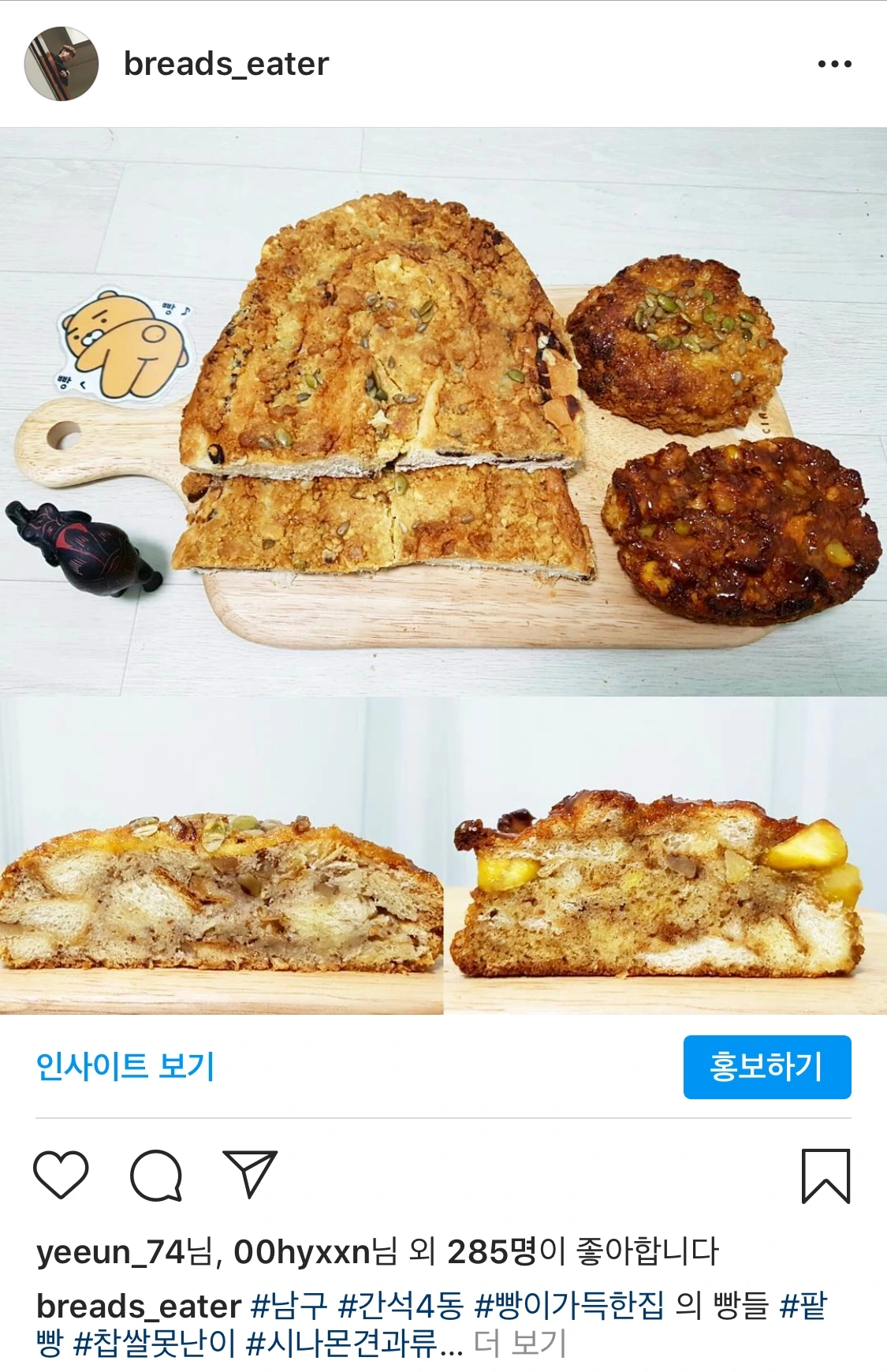
Task: Save the post with the bookmark icon
Action: [x=826, y=1176]
